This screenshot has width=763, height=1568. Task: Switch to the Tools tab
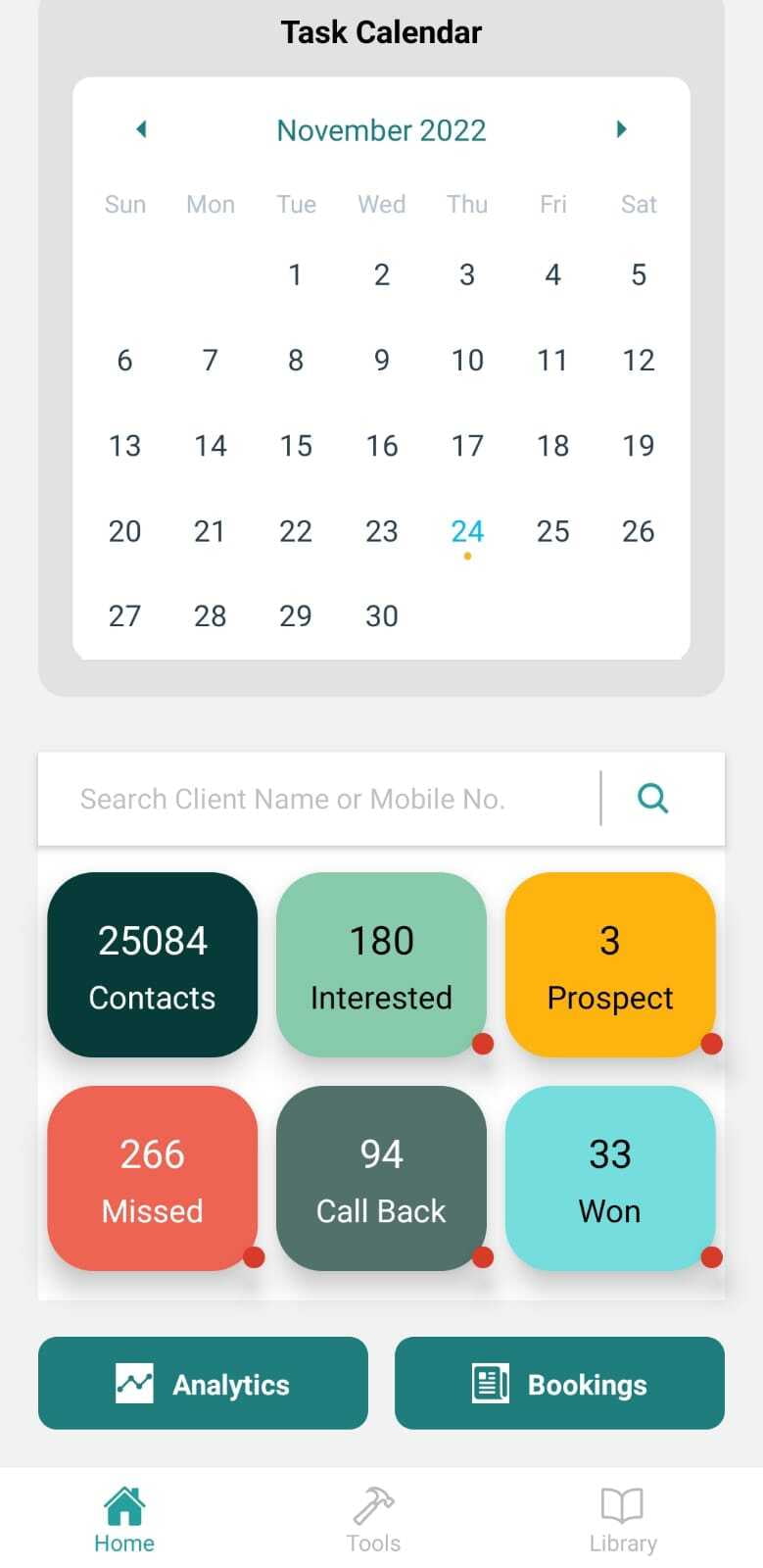click(373, 1520)
